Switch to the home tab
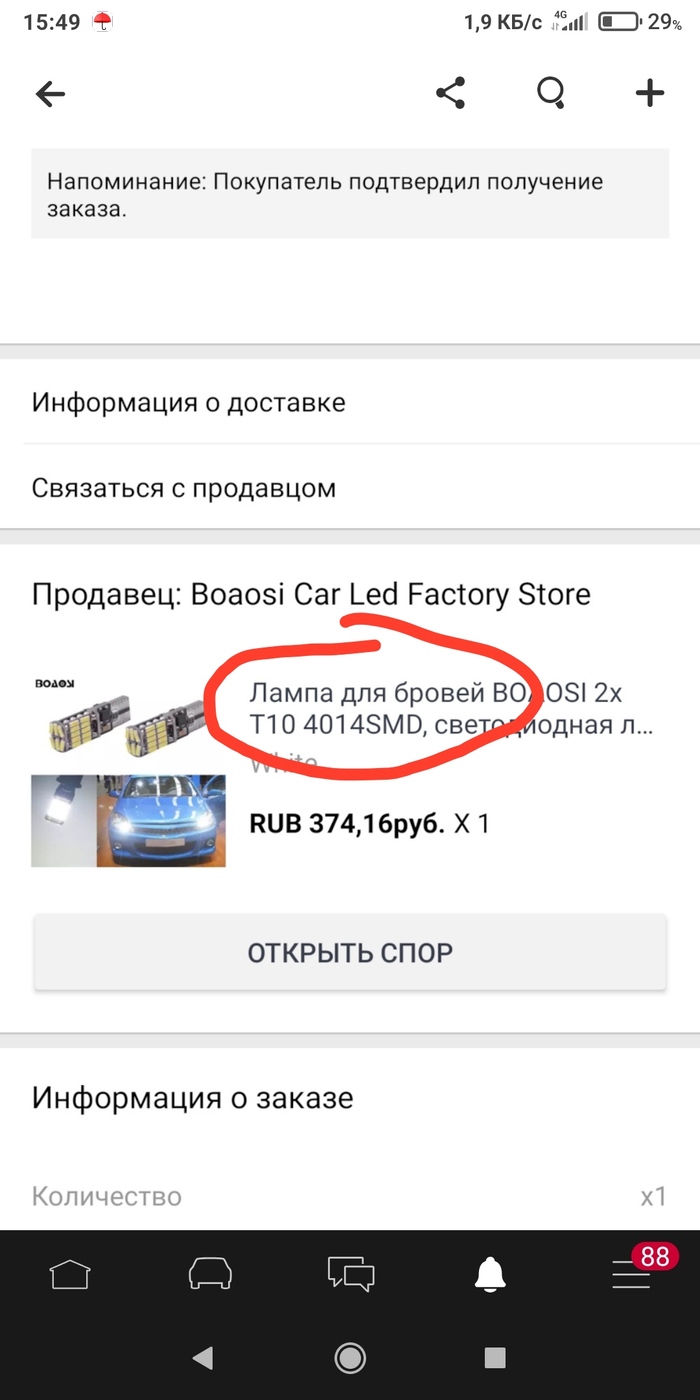Viewport: 700px width, 1400px height. click(x=70, y=1274)
